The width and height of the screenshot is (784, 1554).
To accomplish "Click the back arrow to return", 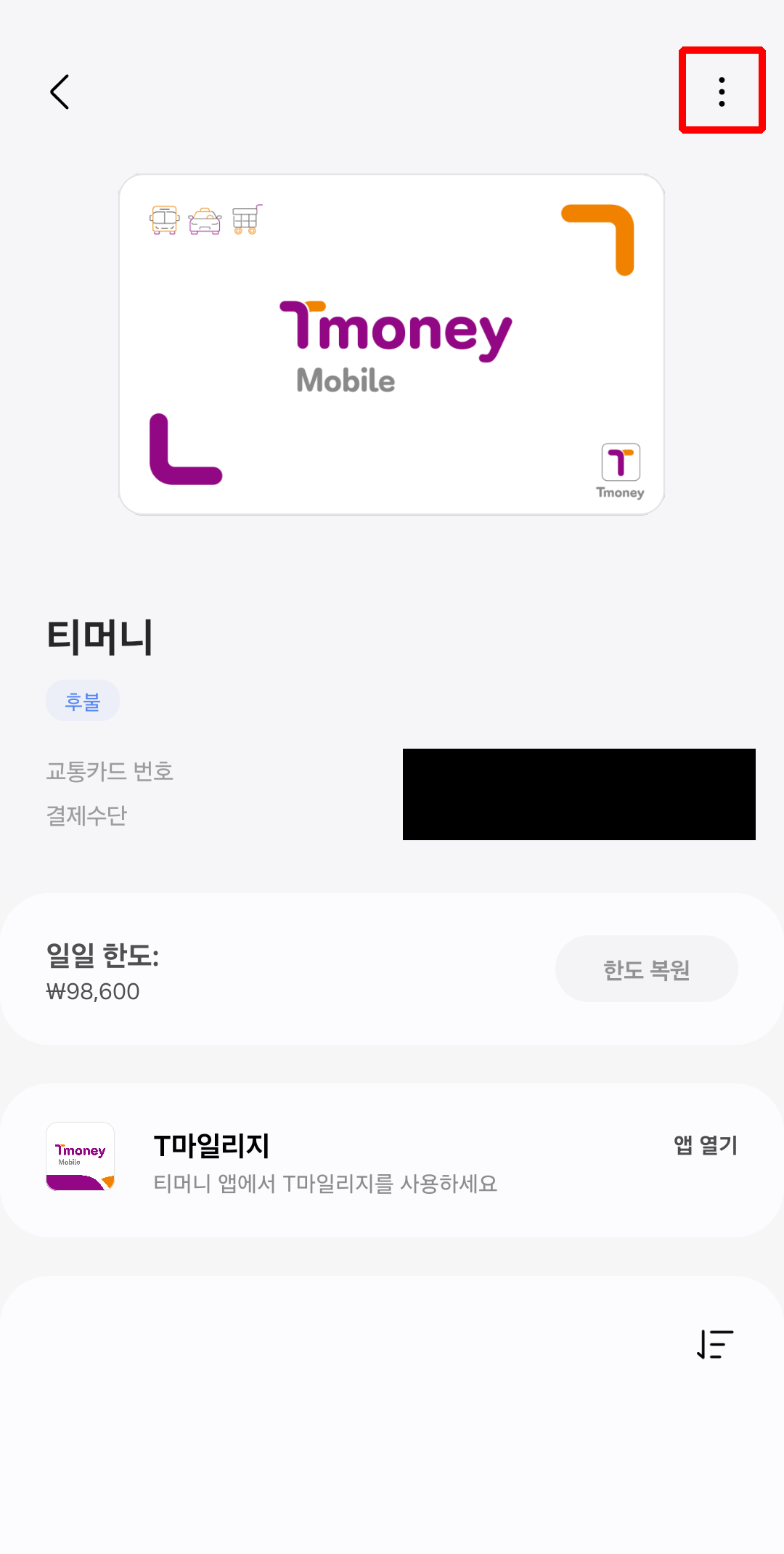I will 60,92.
